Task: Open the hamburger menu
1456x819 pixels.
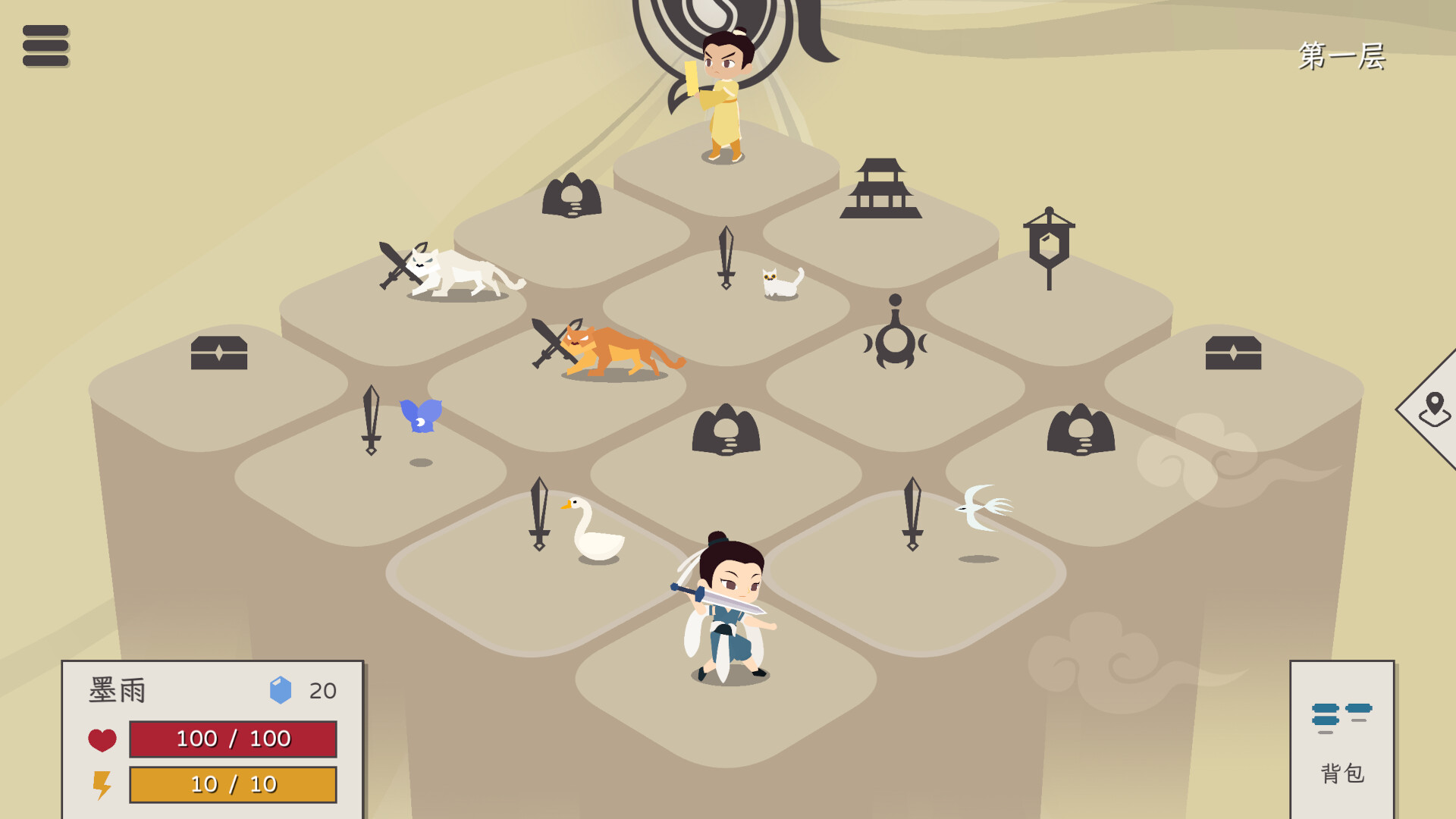Action: [45, 45]
